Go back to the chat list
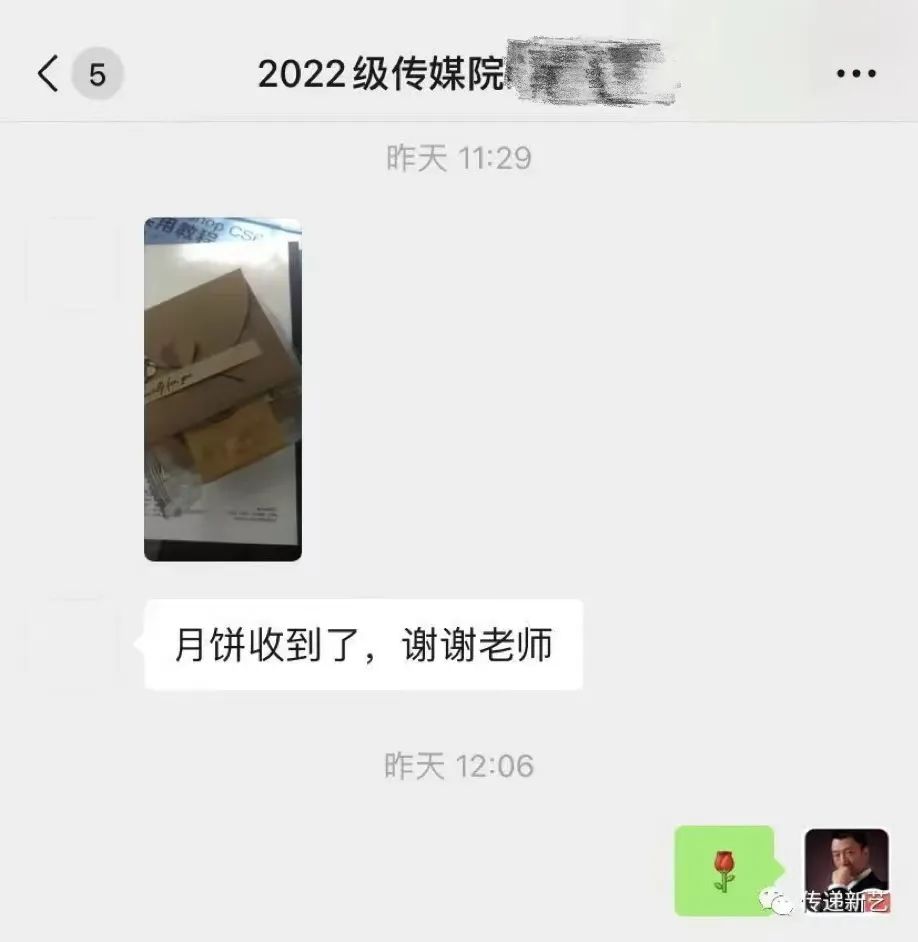This screenshot has width=918, height=942. 48,75
